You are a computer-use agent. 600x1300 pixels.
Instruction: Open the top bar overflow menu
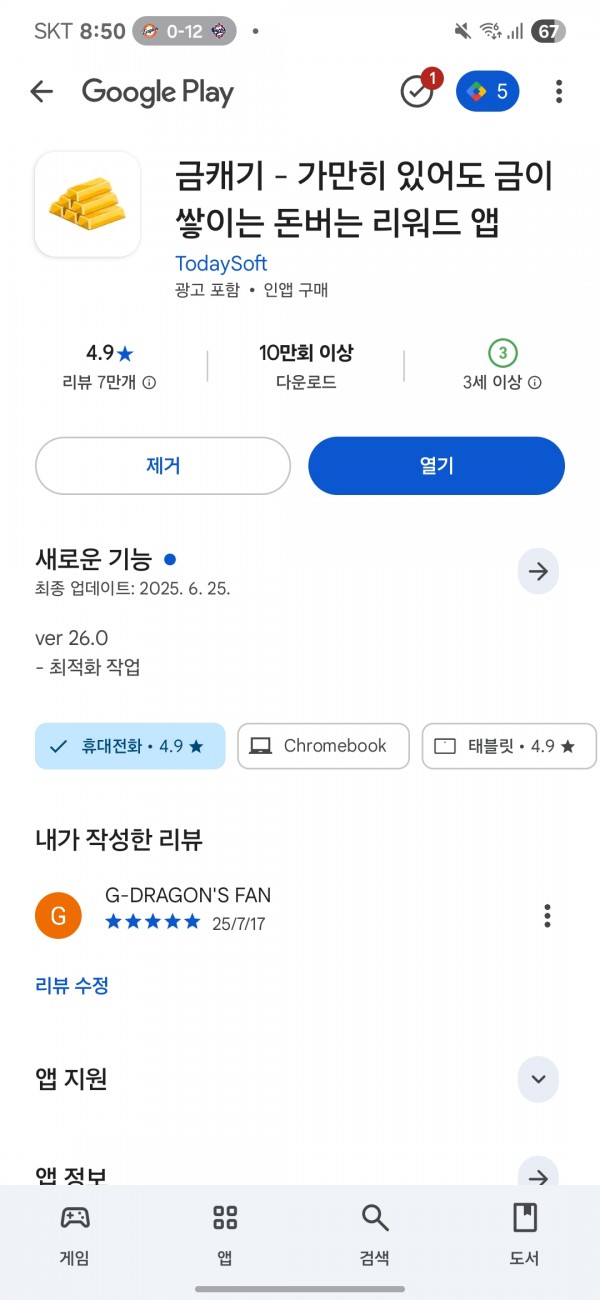pyautogui.click(x=558, y=92)
